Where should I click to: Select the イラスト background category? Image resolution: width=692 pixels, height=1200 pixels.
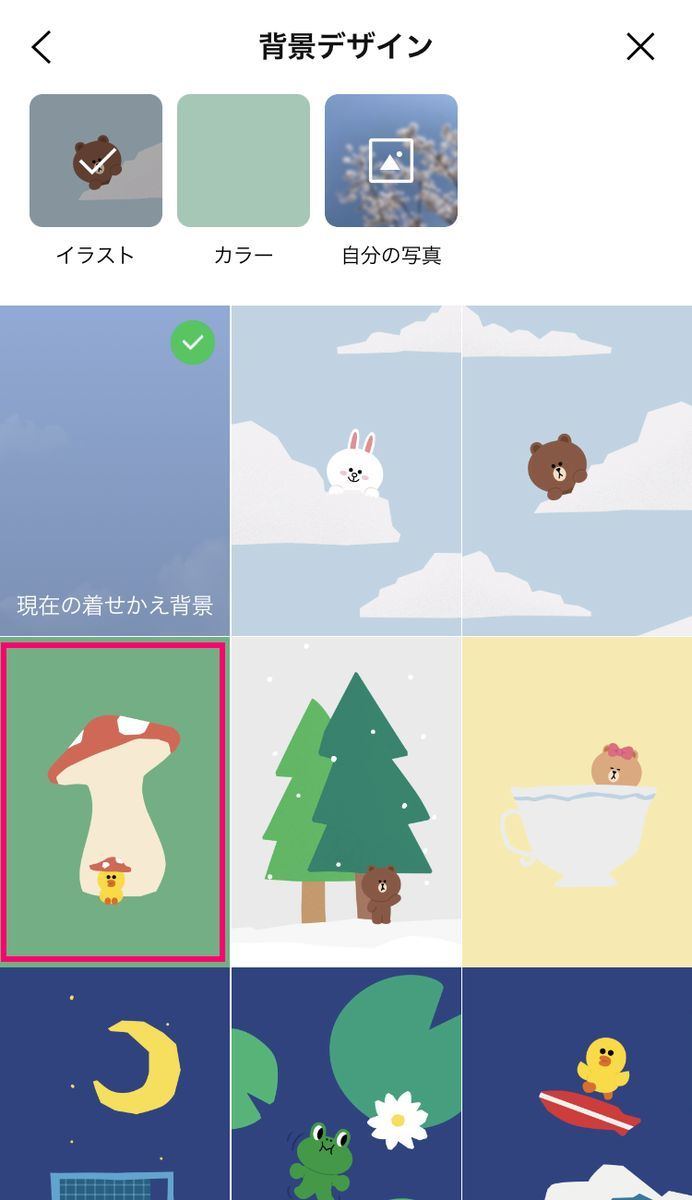tap(96, 160)
